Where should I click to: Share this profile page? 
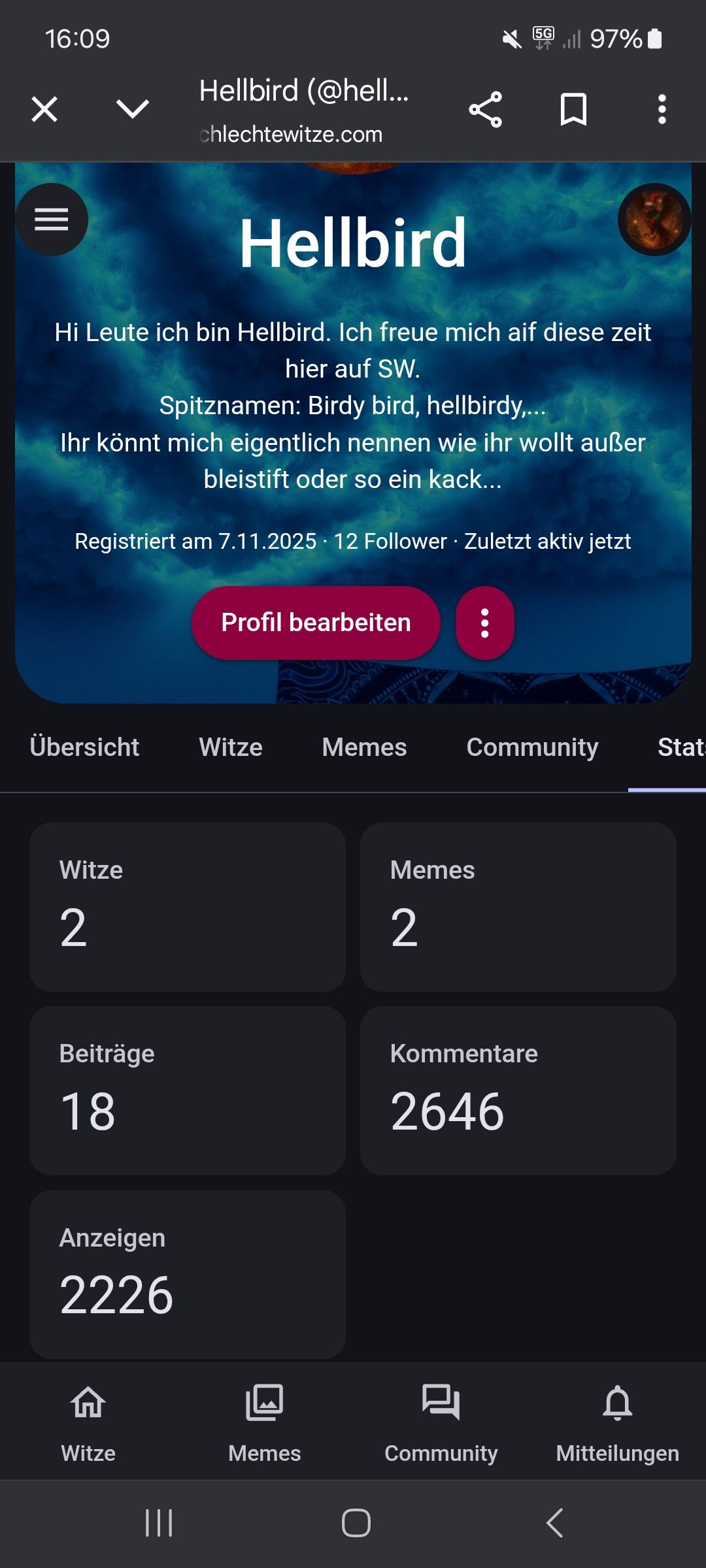(x=485, y=109)
